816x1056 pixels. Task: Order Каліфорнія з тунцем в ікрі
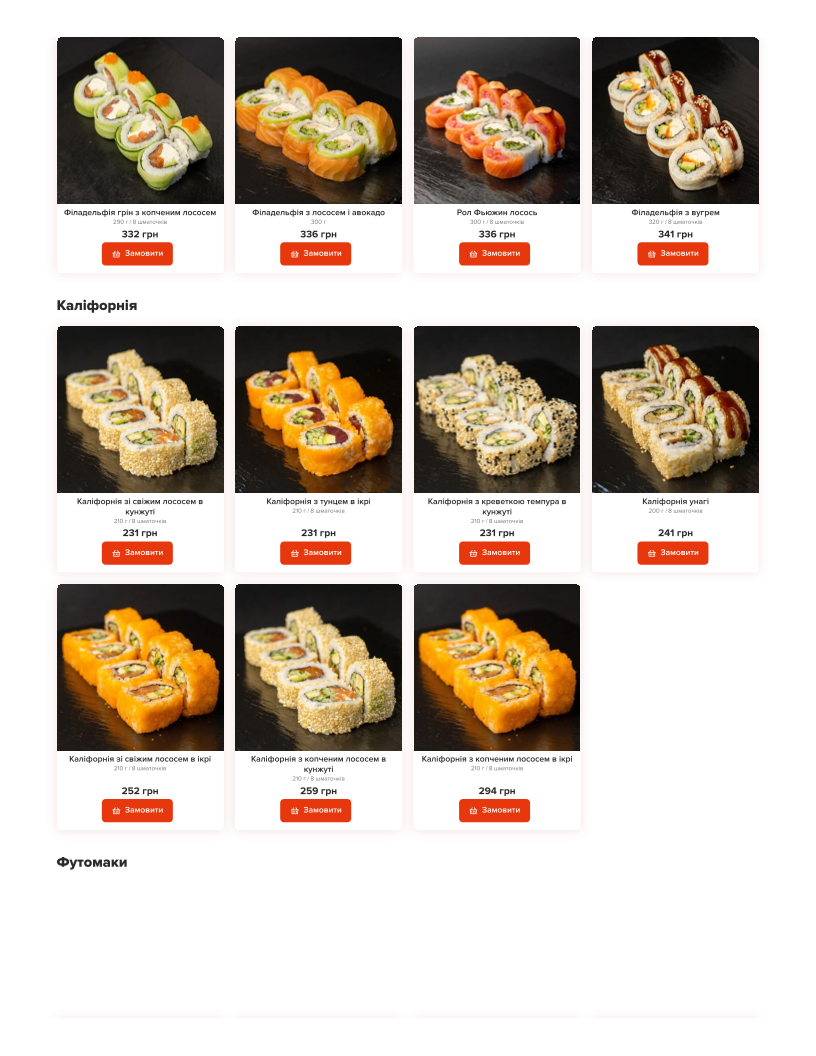[x=315, y=553]
